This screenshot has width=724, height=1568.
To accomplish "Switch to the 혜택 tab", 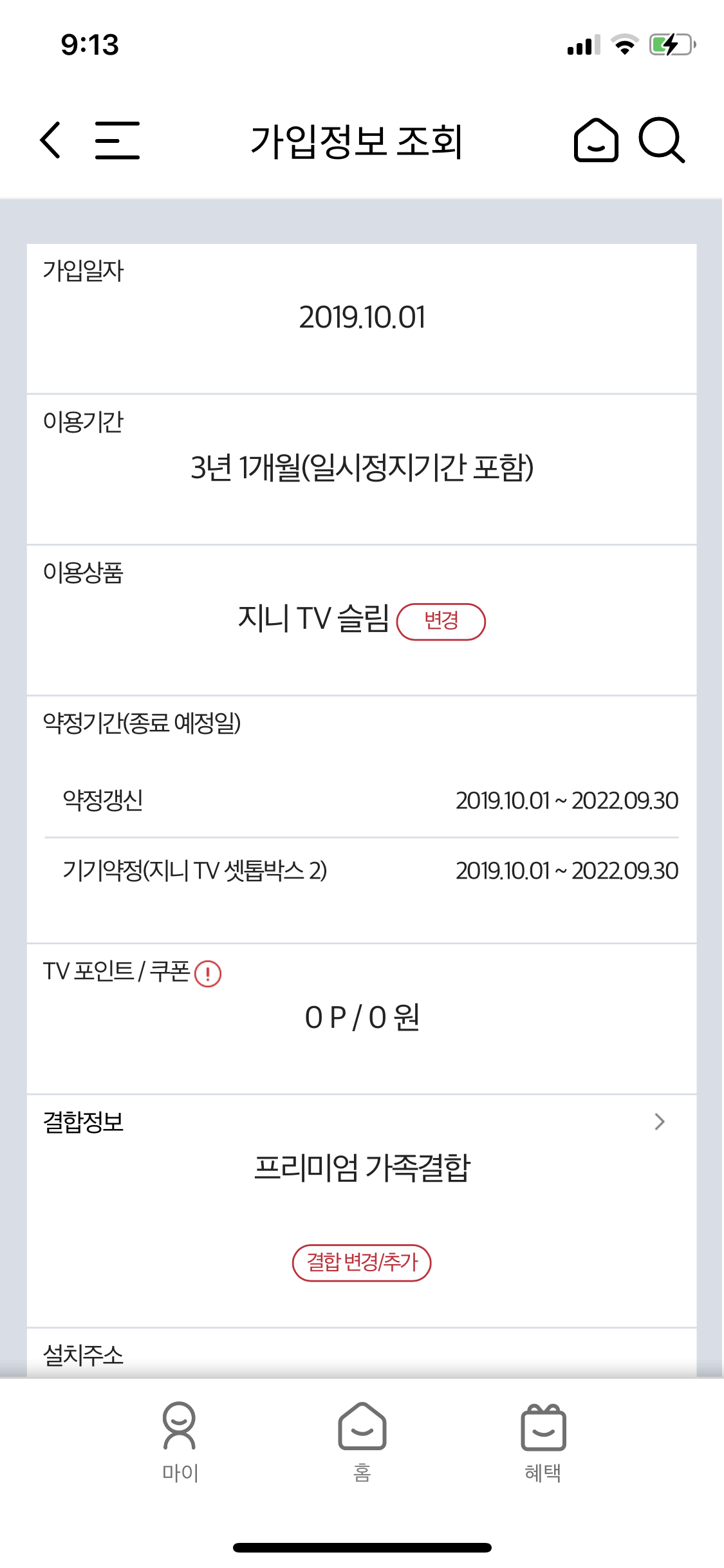I will click(x=543, y=1442).
